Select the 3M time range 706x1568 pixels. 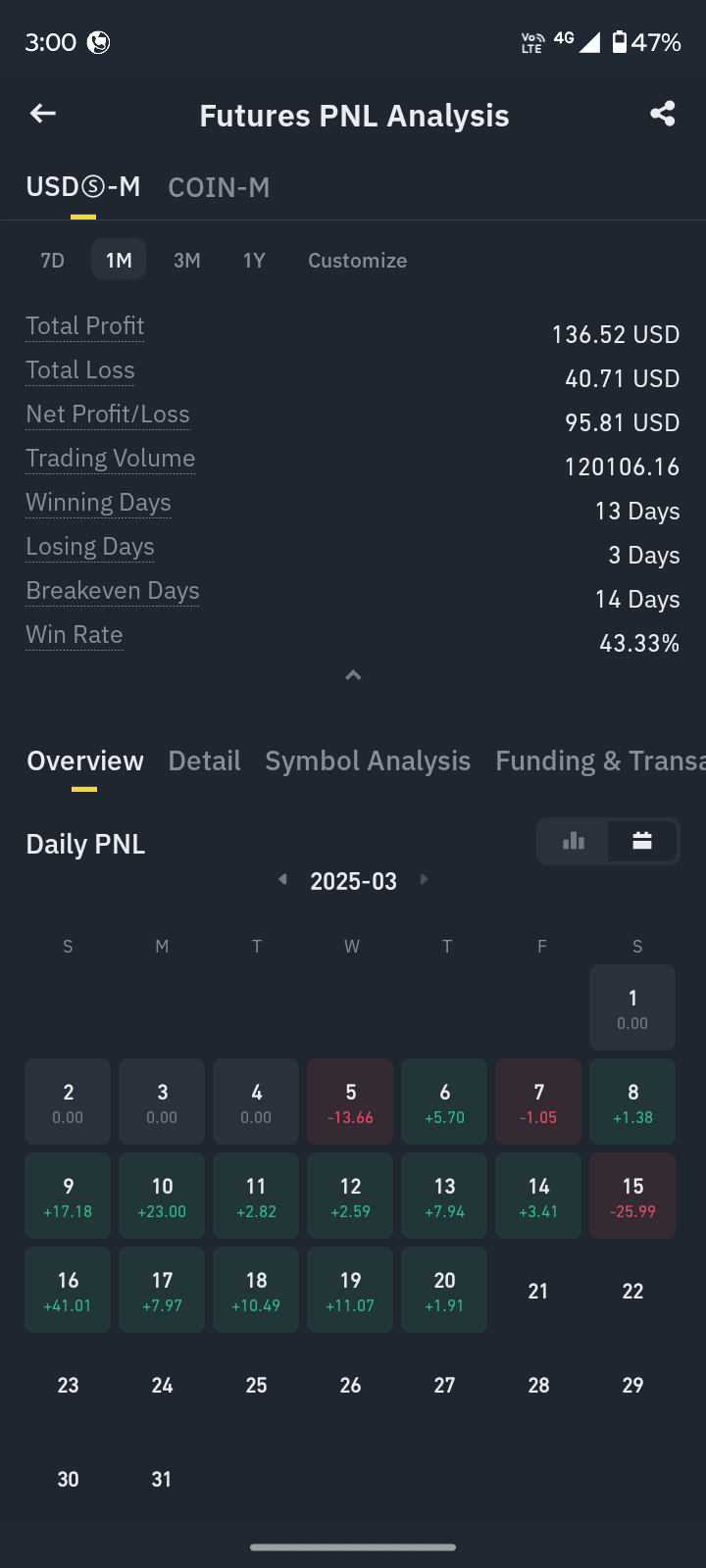click(186, 260)
